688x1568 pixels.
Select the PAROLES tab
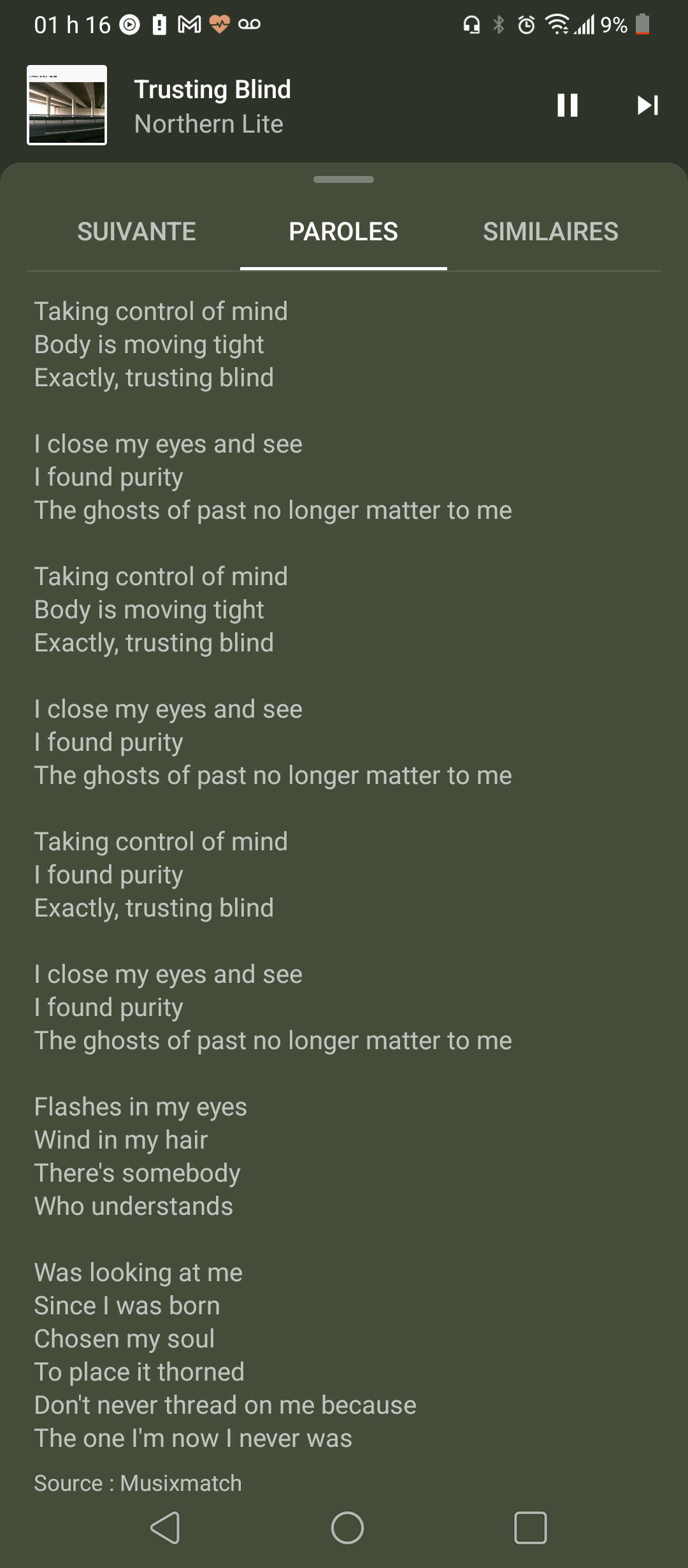tap(343, 231)
